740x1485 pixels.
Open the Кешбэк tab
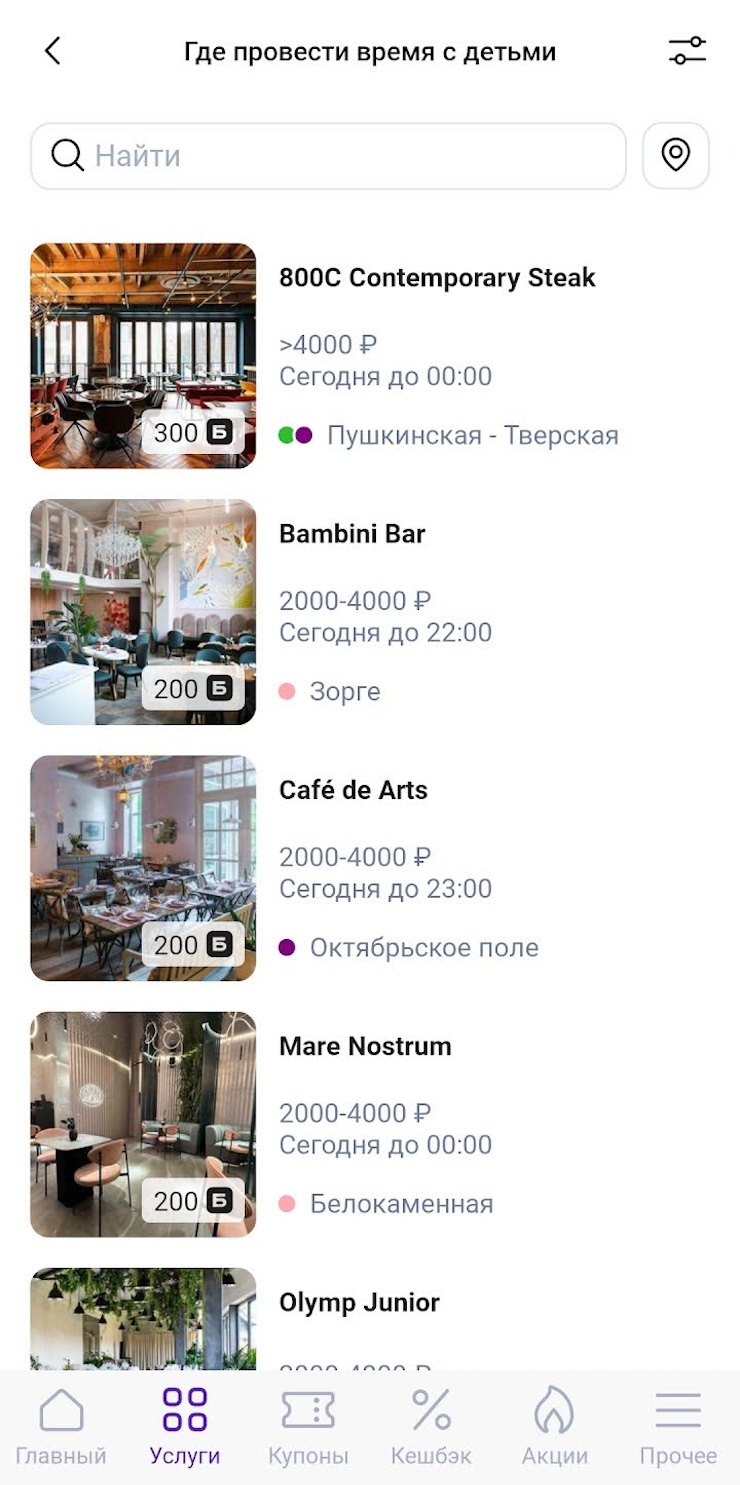click(x=431, y=1427)
